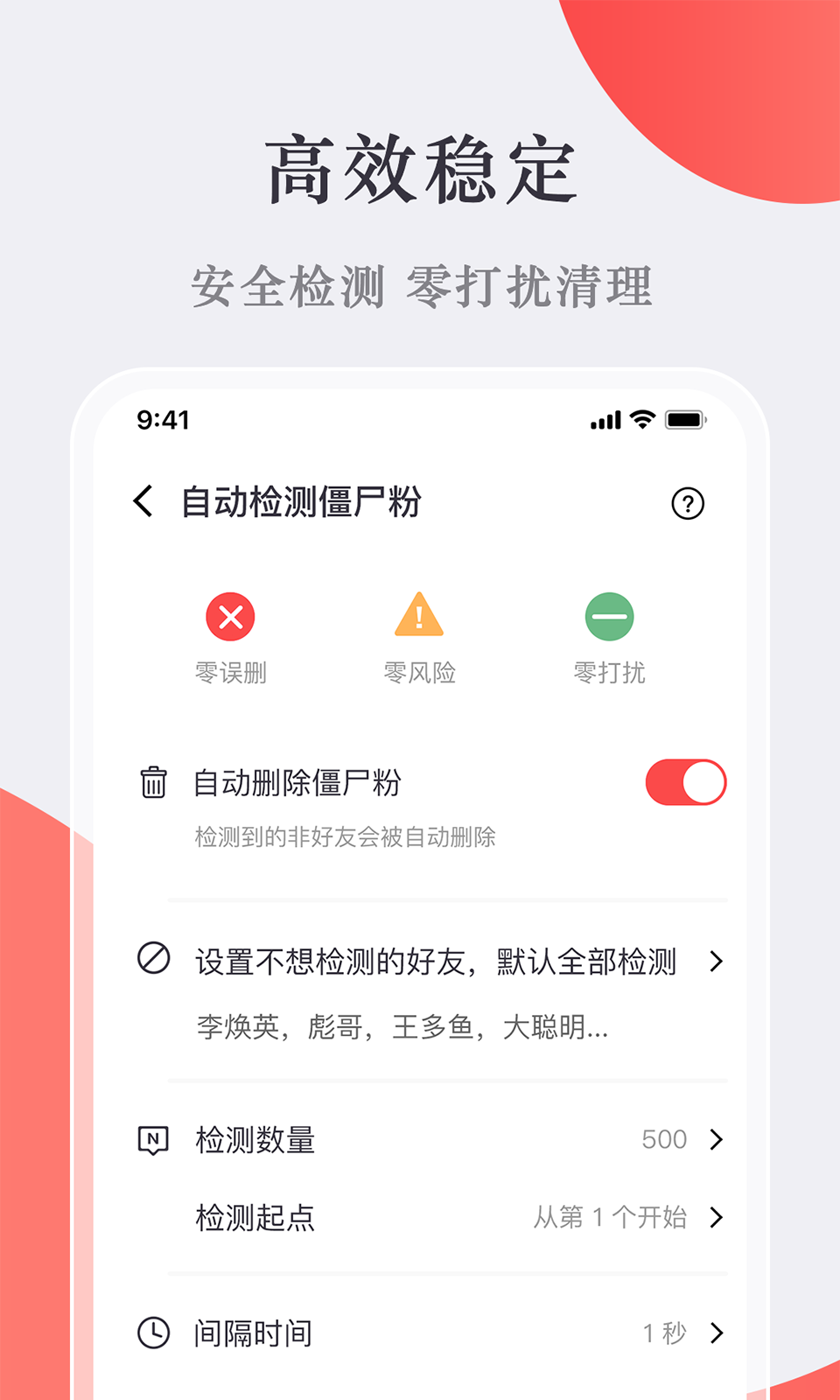Click the 零误删 red cross icon
The width and height of the screenshot is (840, 1400).
coord(230,617)
